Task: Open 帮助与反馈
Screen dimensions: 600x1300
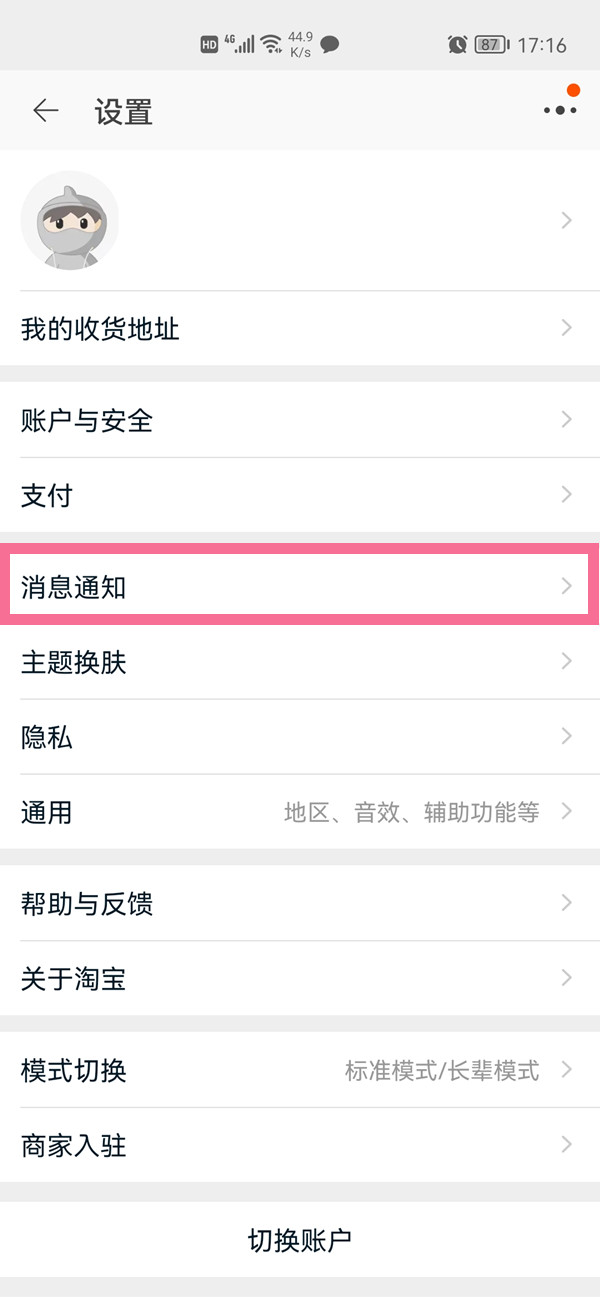Action: pos(300,903)
